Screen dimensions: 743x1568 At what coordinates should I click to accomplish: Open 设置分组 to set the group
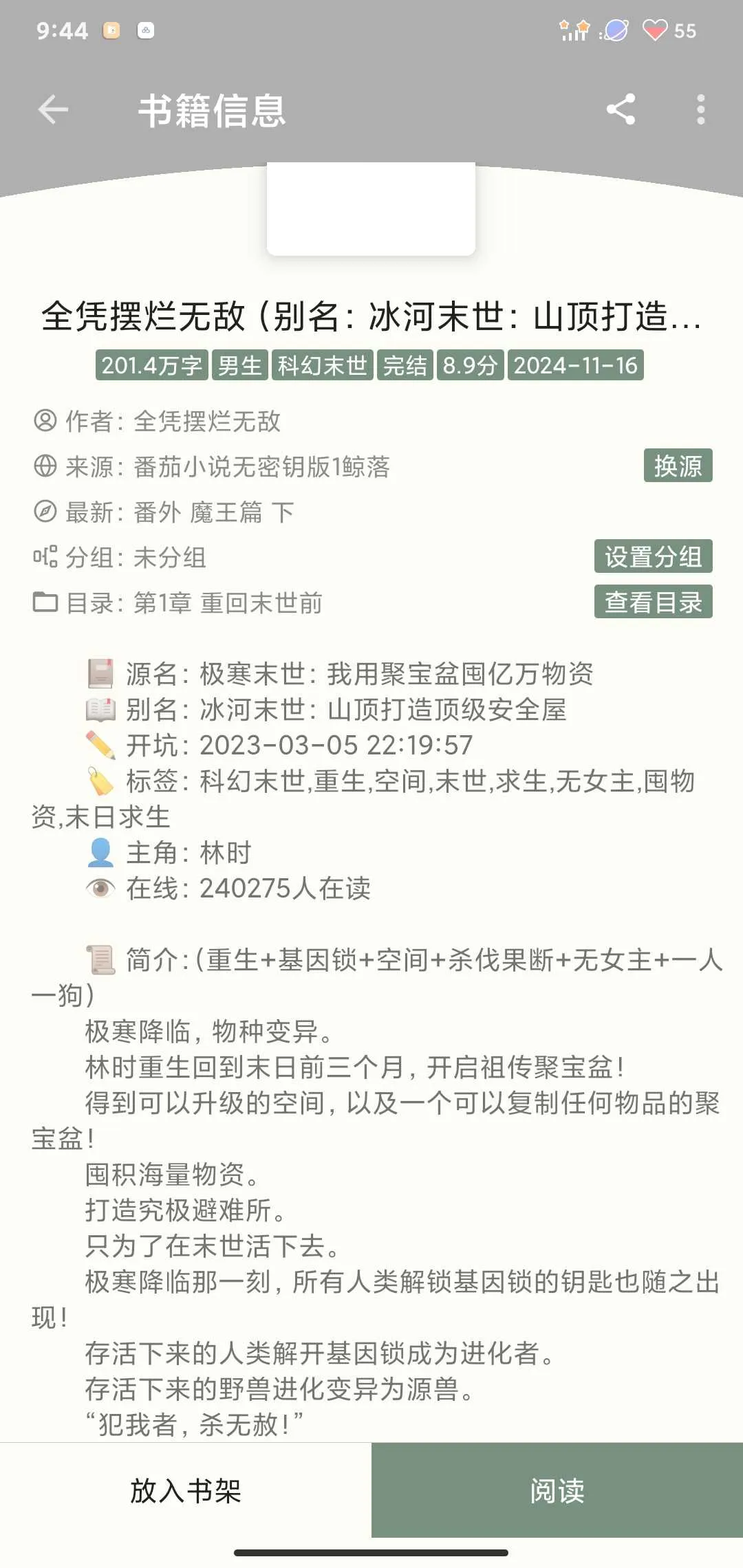coord(653,556)
